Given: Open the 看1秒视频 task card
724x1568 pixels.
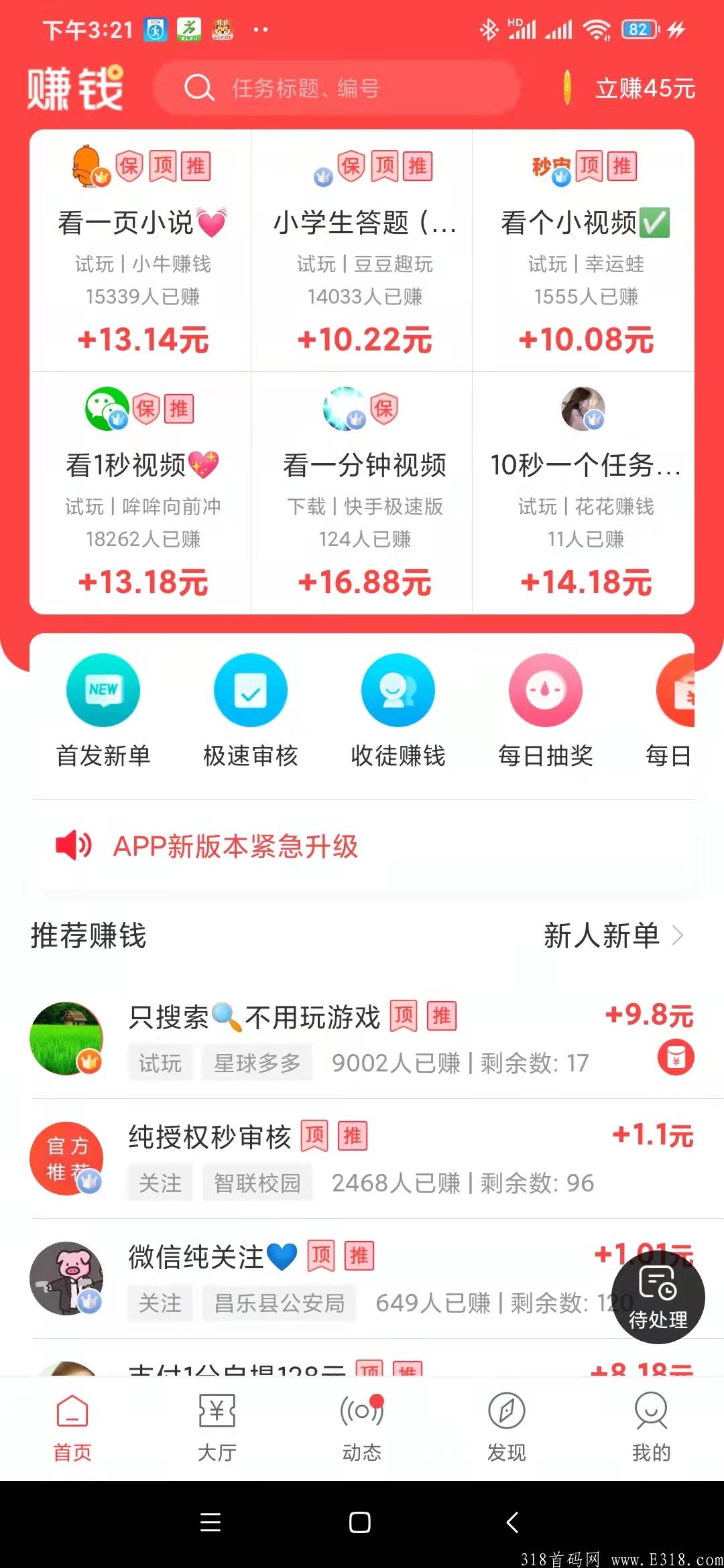Looking at the screenshot, I should point(141,493).
